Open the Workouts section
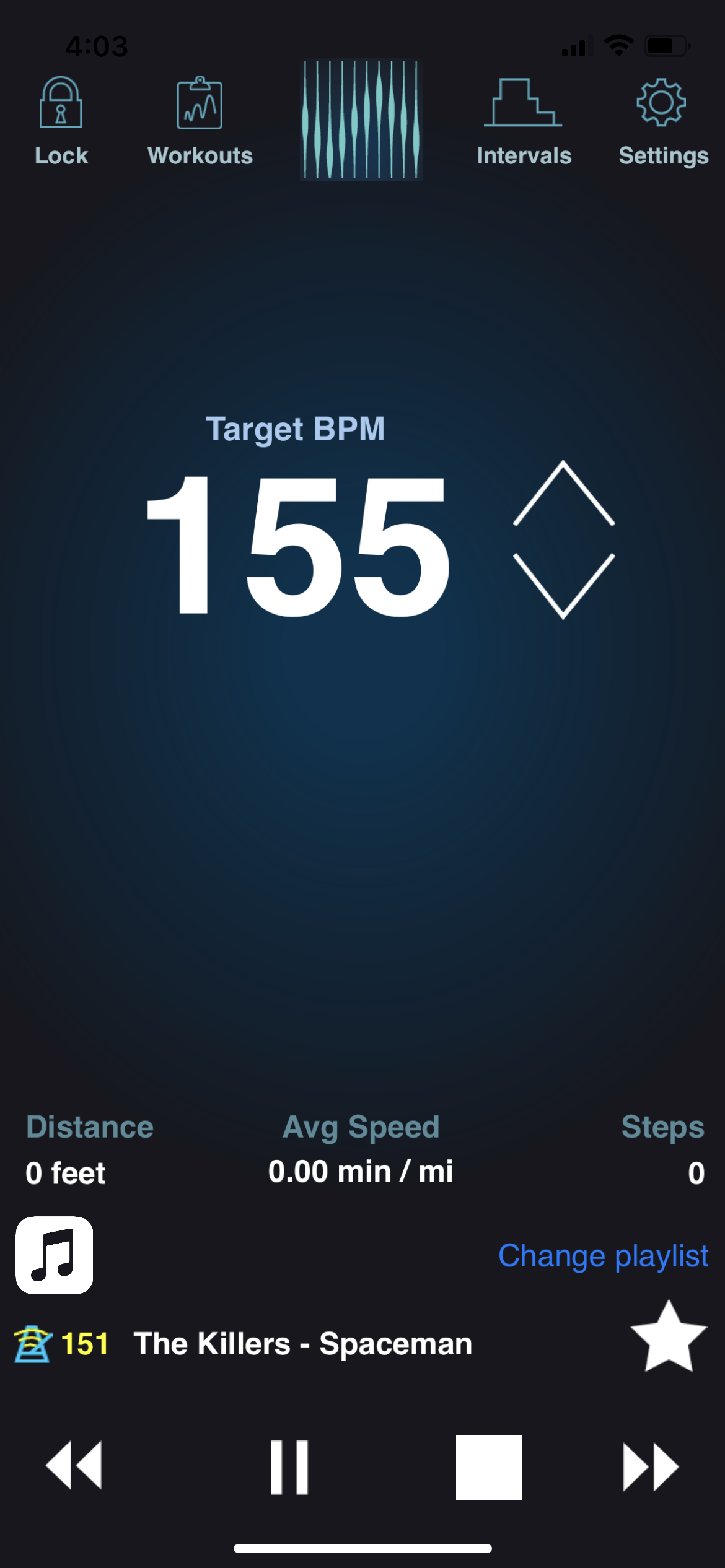The height and width of the screenshot is (1568, 725). (x=200, y=121)
